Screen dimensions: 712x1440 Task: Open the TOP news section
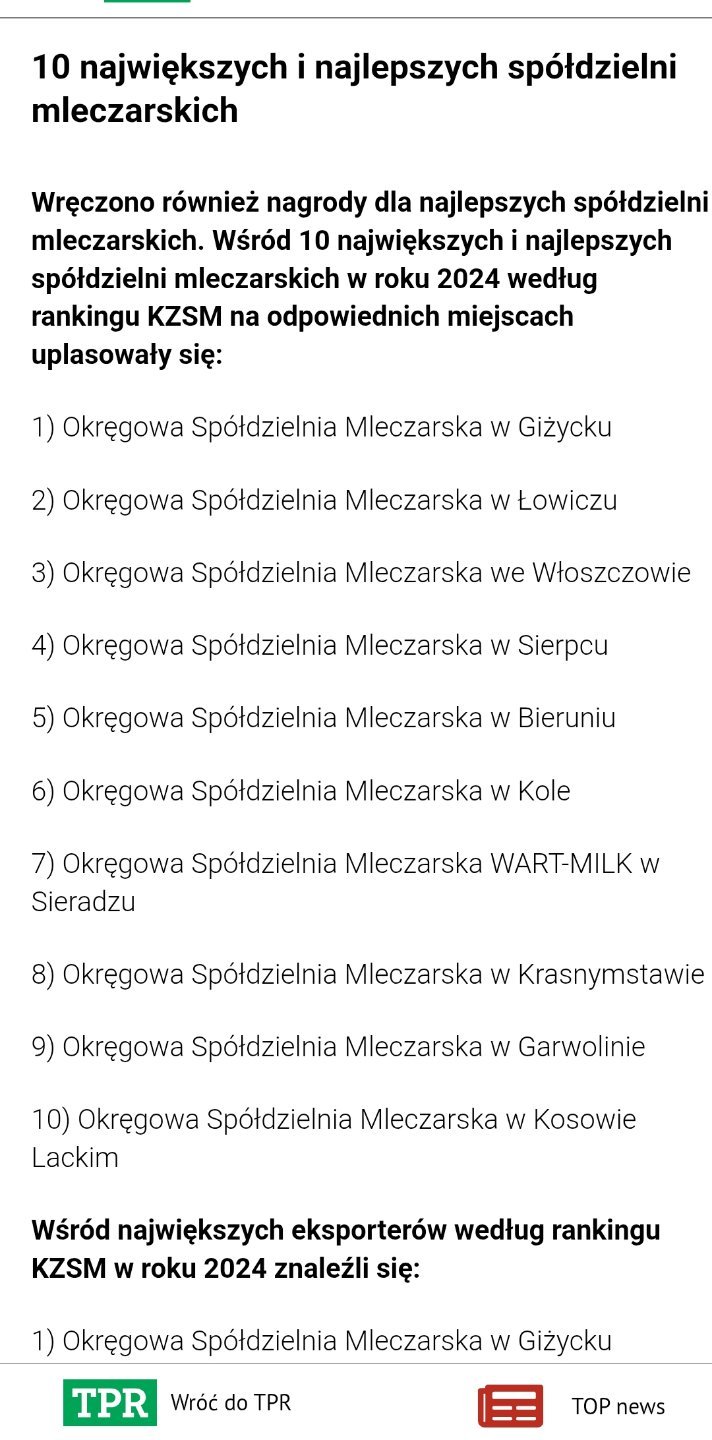tap(572, 1405)
